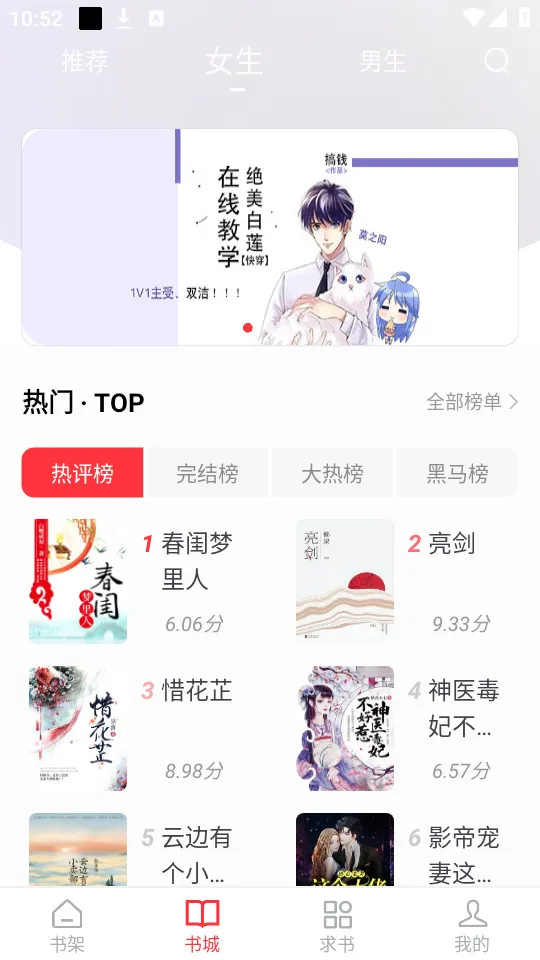Open the 云边有个小 book card
Image resolution: width=540 pixels, height=960 pixels.
pyautogui.click(x=137, y=850)
